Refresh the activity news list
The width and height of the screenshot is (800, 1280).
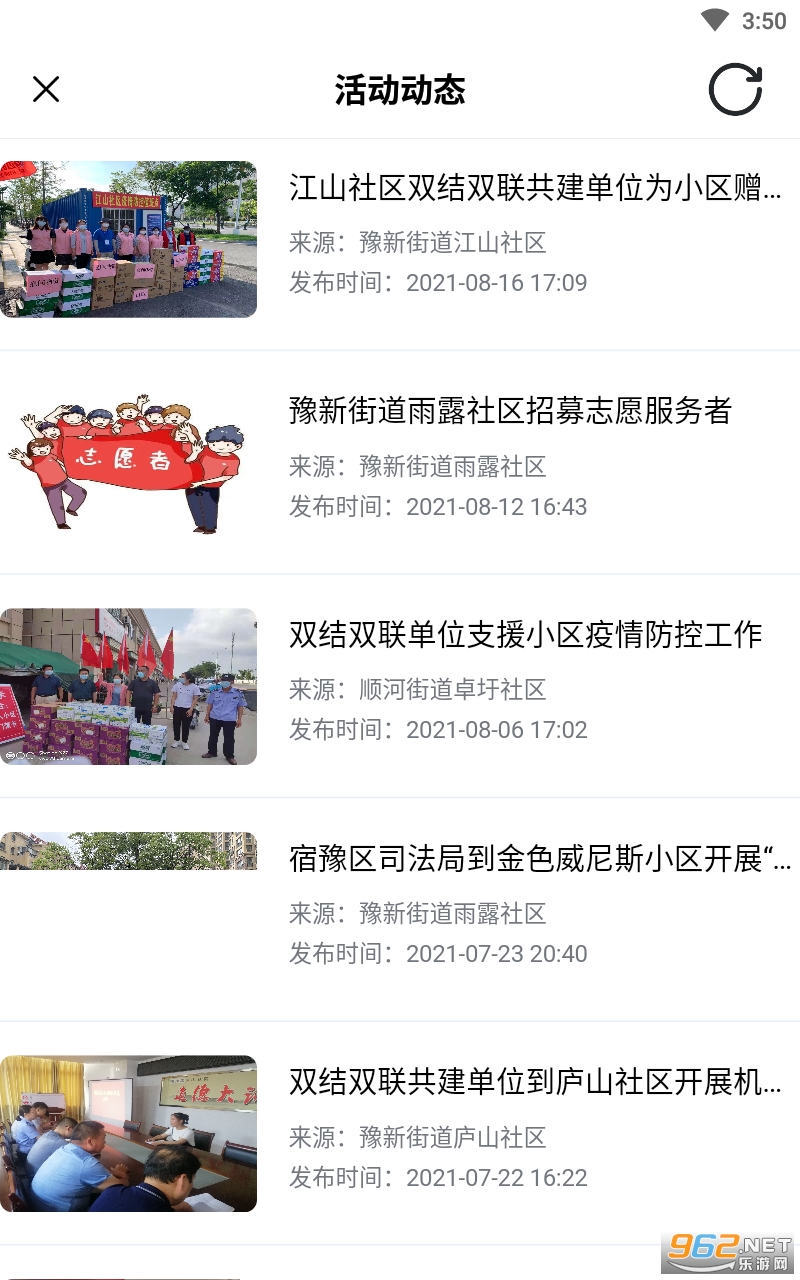(x=735, y=91)
